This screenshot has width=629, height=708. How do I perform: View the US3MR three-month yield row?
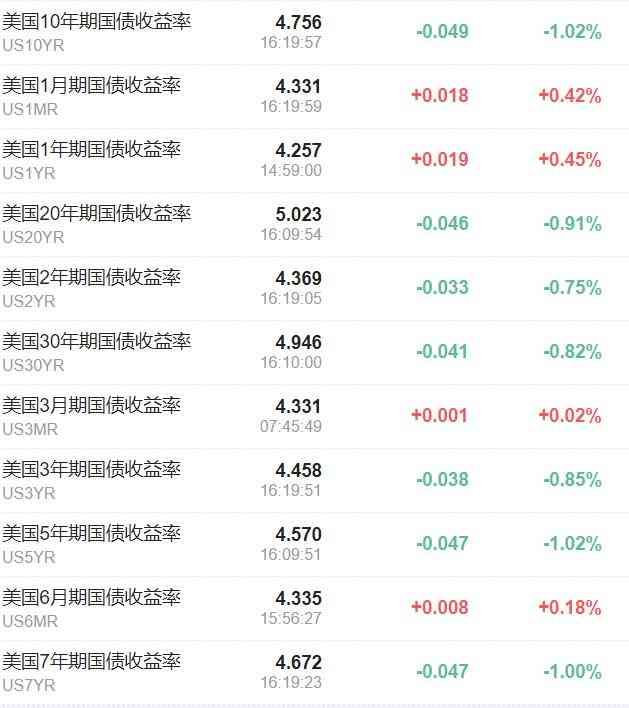(x=92, y=405)
